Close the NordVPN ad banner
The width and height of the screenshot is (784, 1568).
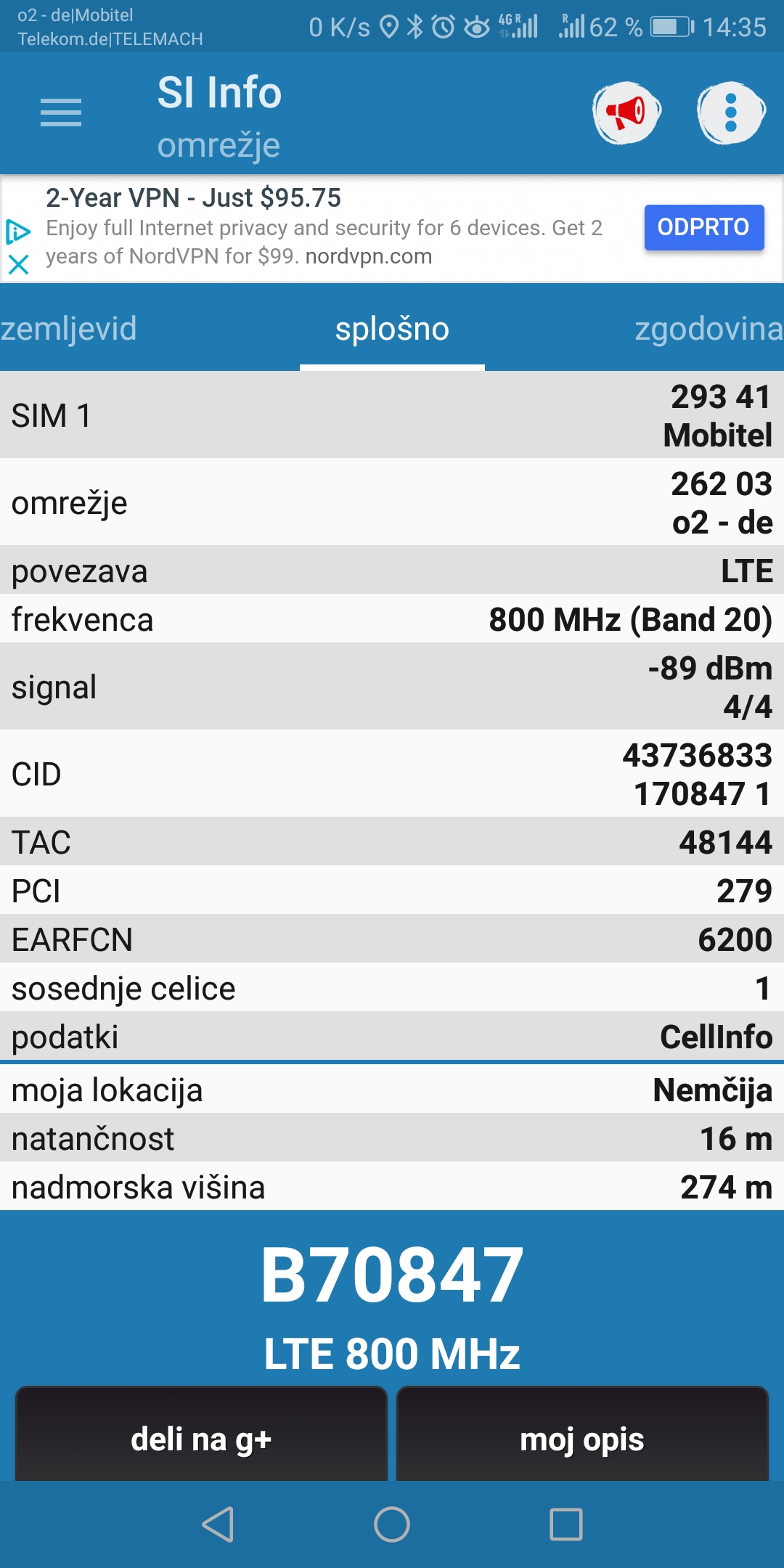point(18,264)
